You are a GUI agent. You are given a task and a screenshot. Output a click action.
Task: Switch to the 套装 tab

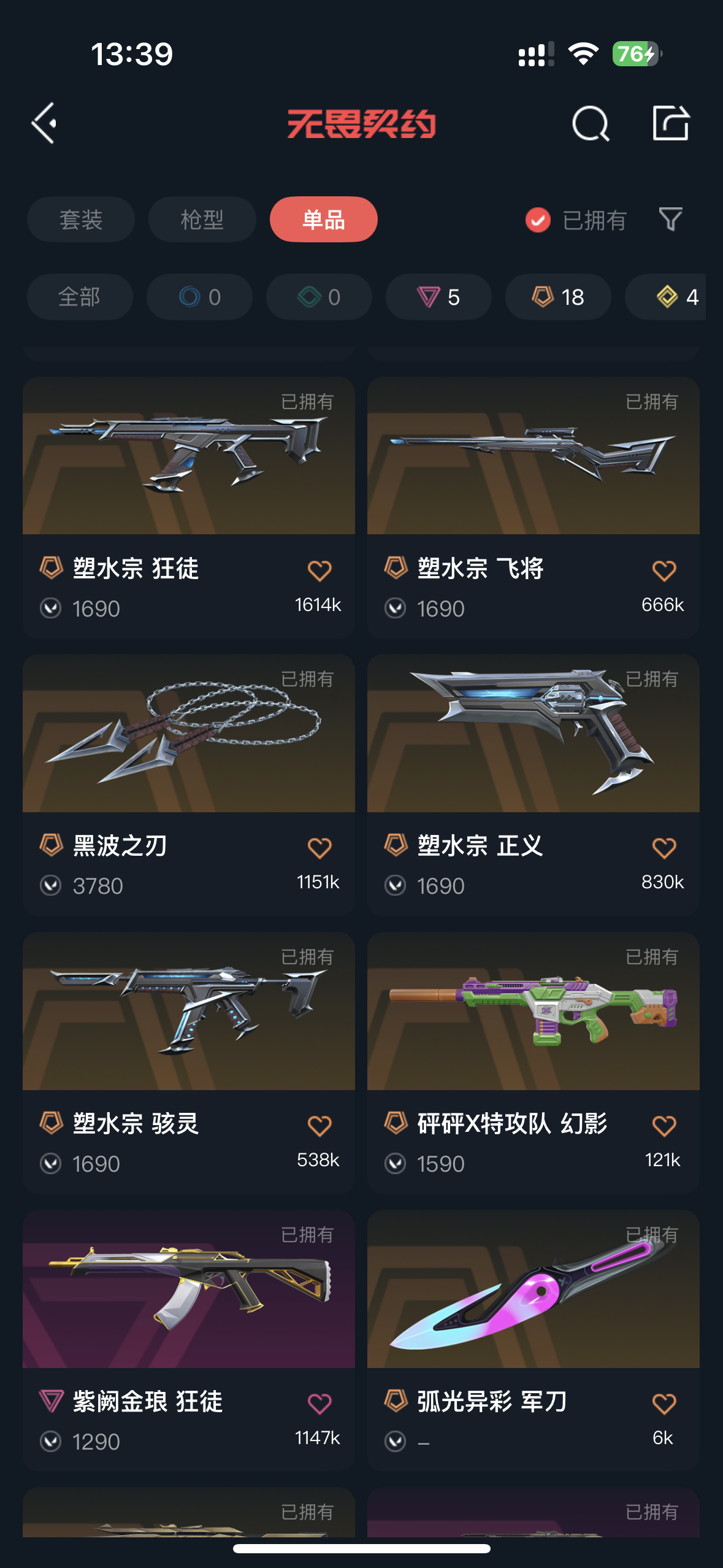click(81, 220)
